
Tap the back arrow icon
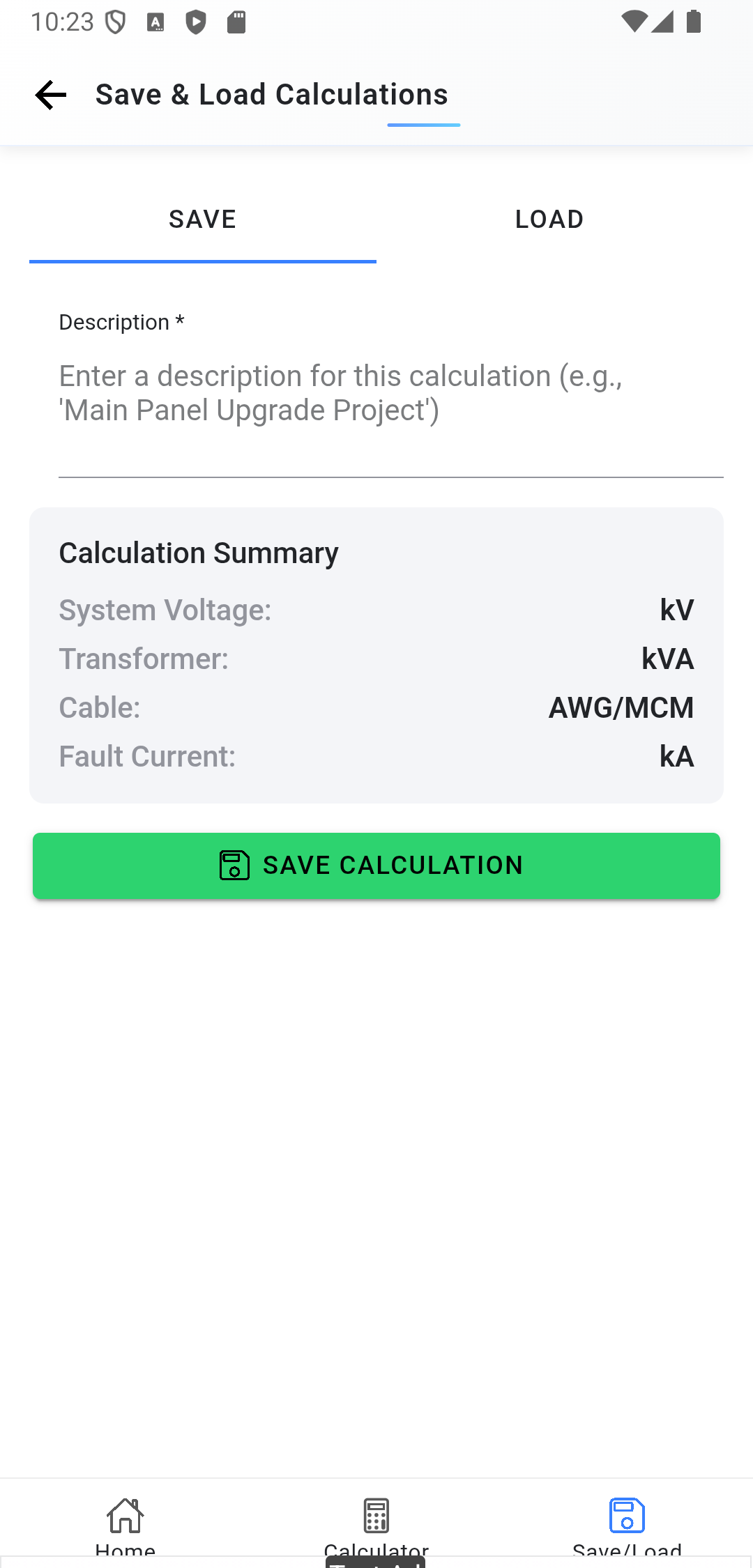49,95
